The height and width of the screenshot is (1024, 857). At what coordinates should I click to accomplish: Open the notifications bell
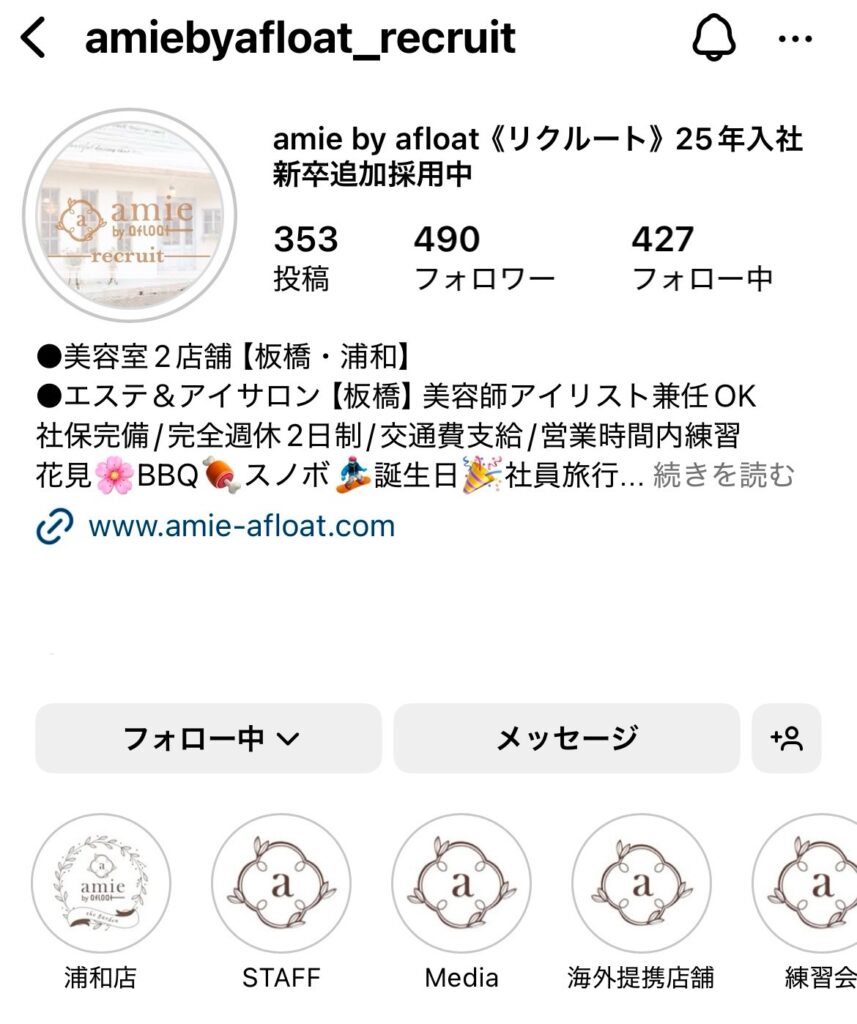pos(713,39)
